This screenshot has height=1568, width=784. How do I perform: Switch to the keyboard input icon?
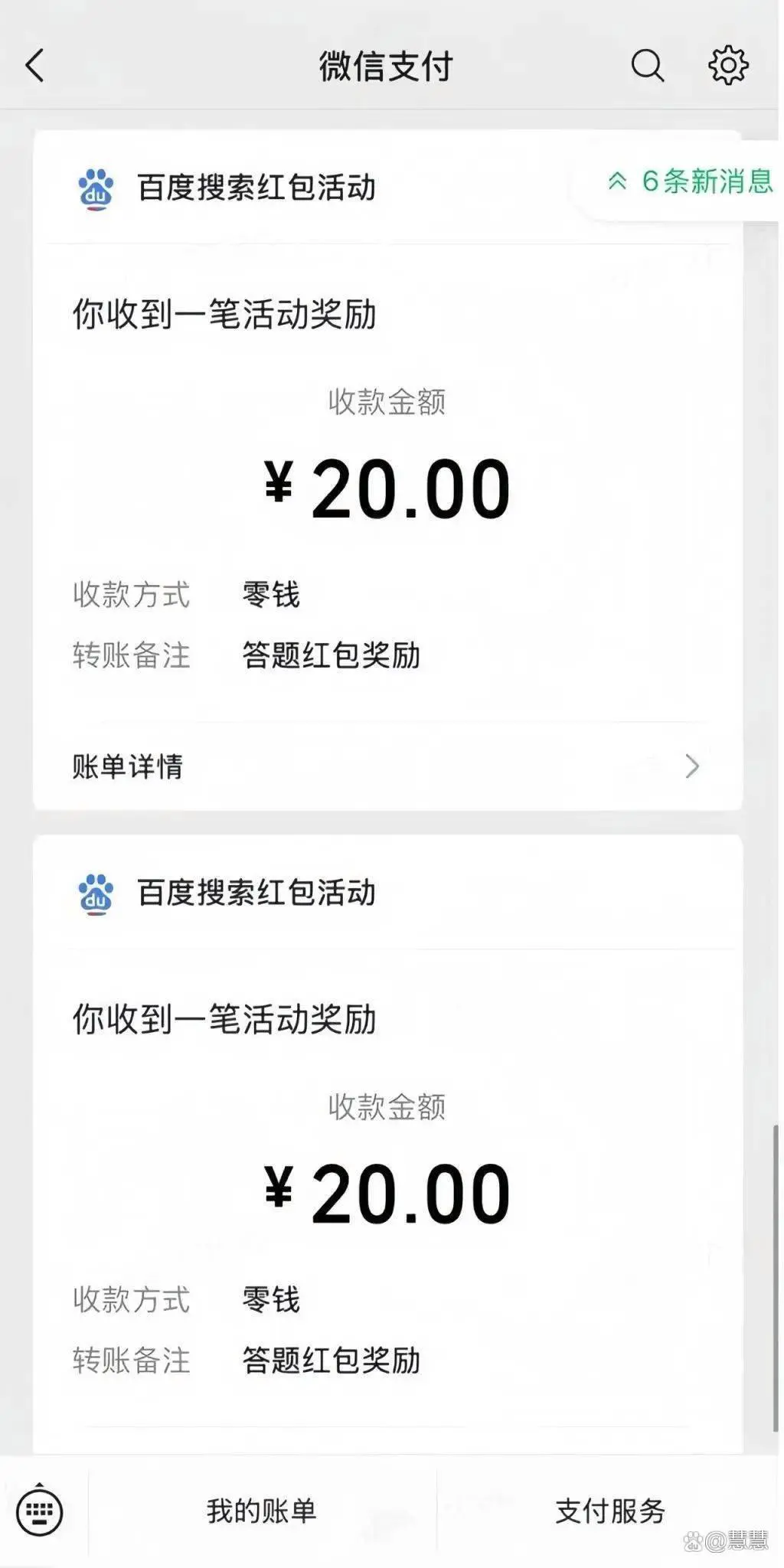click(40, 1511)
